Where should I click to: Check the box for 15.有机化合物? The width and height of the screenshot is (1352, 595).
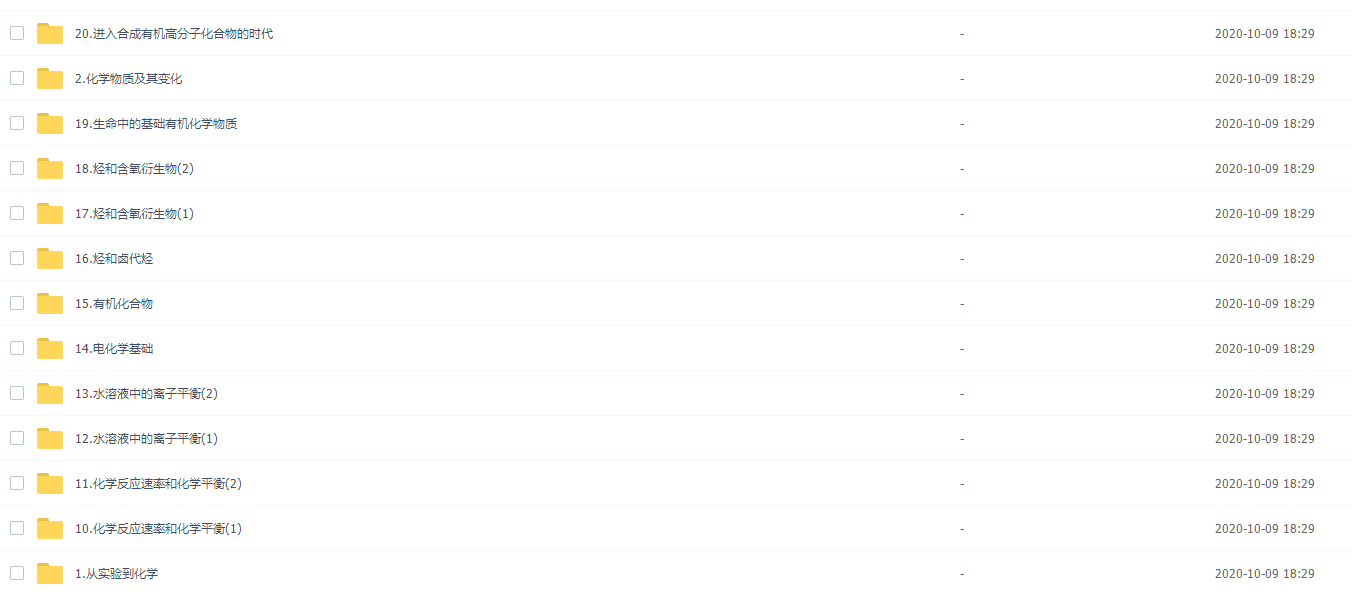pyautogui.click(x=17, y=303)
